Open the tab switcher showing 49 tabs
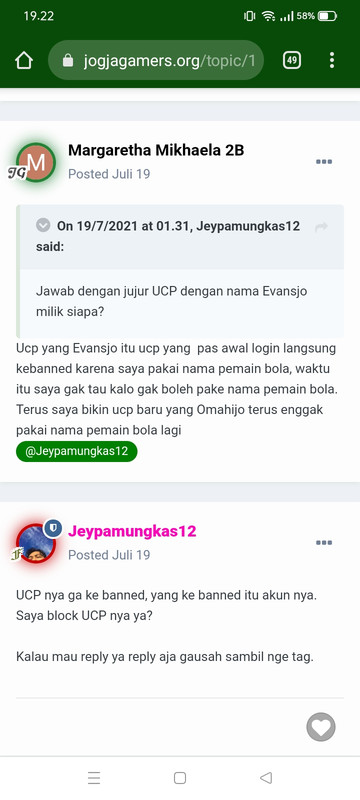 pyautogui.click(x=292, y=61)
